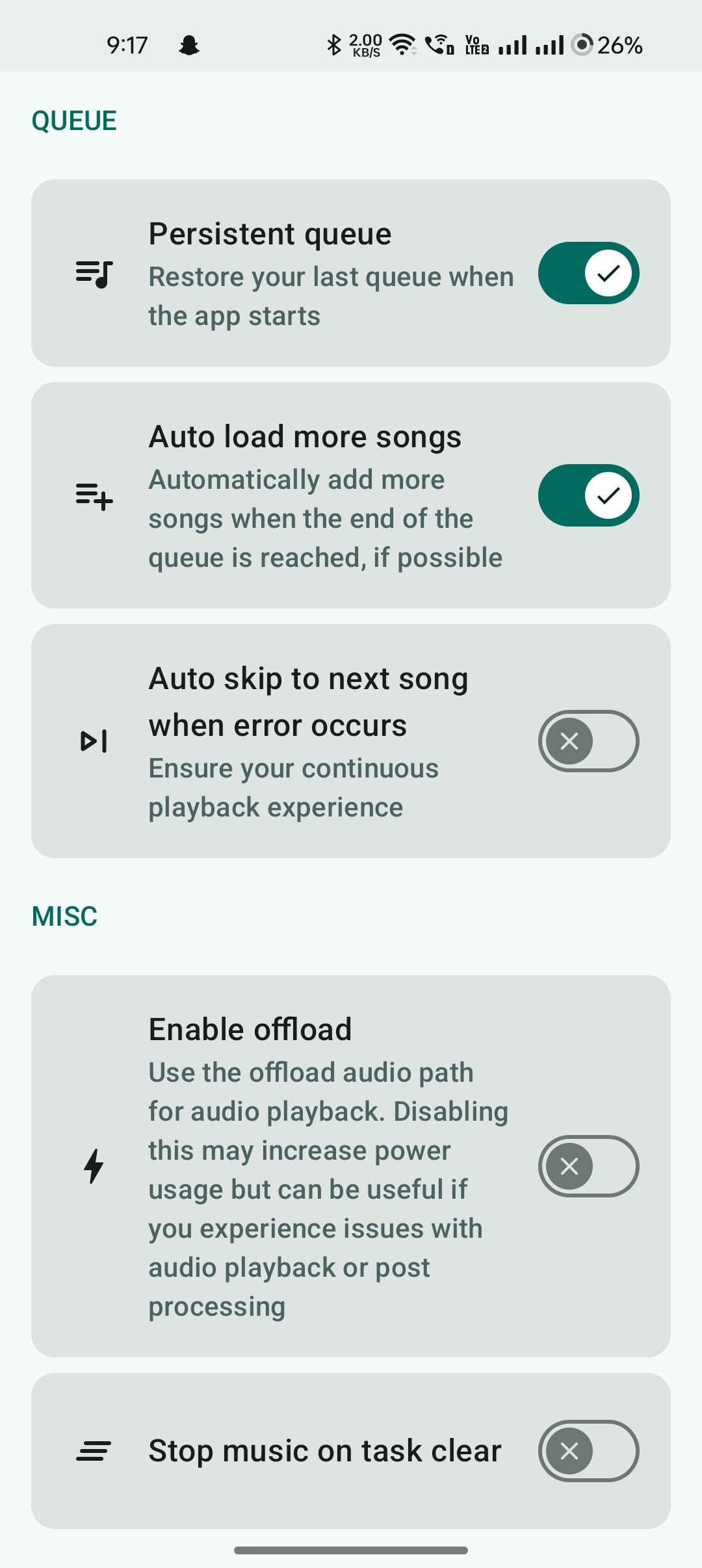Screen dimensions: 702x1568
Task: Turn off the Persistent queue switch
Action: [588, 273]
